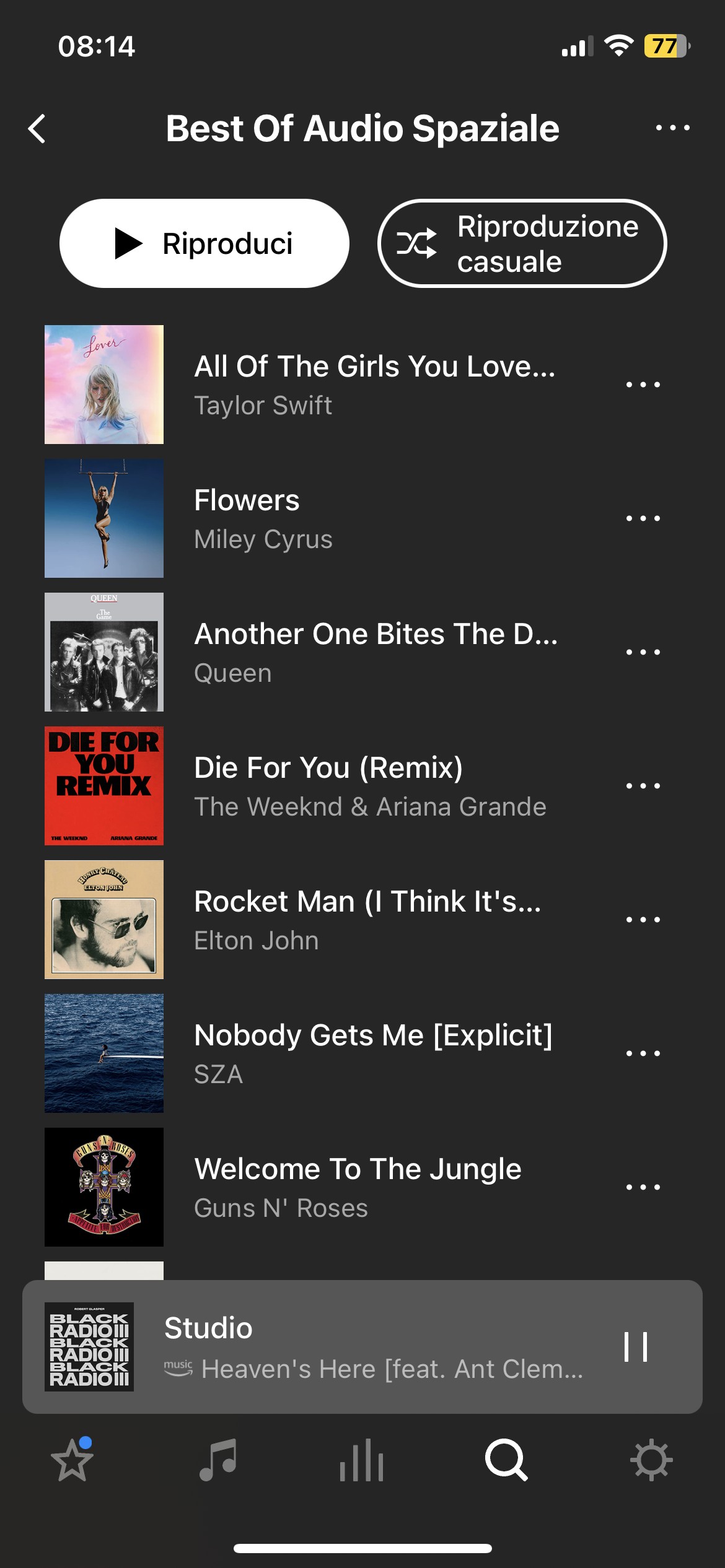This screenshot has height=1568, width=725.
Task: Show options for Queen's track
Action: [643, 652]
